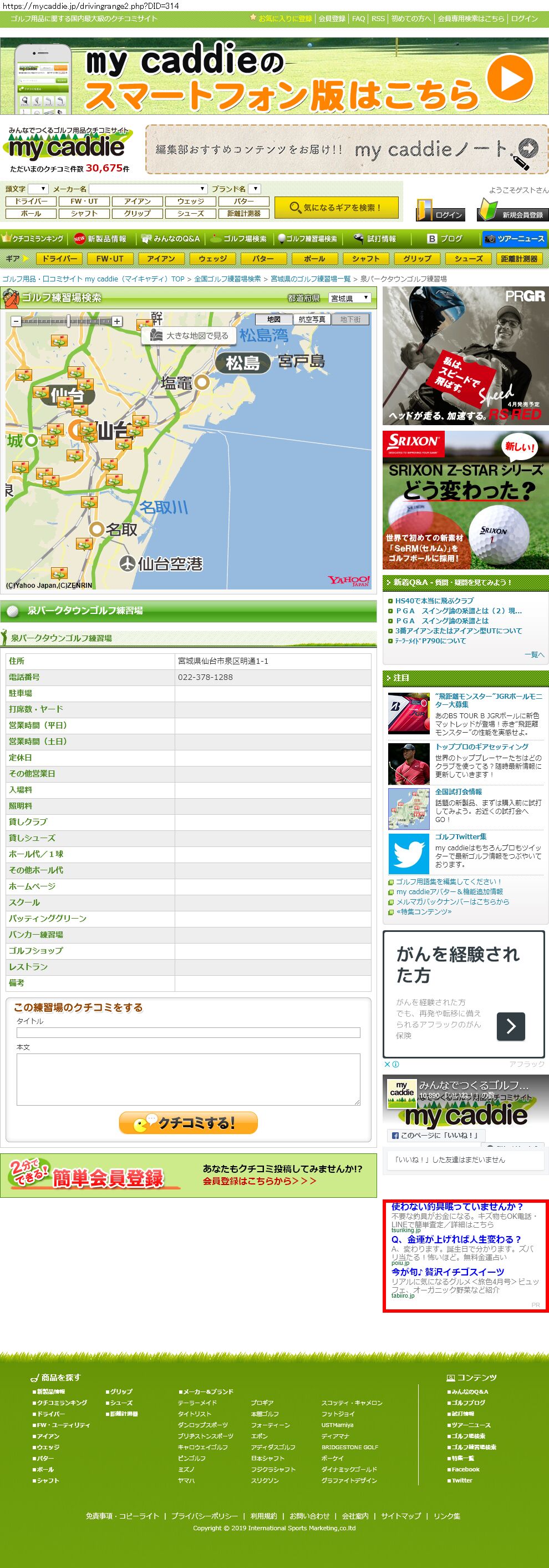Open HS40で本当に飛ぶクラブ Q&A link

click(x=434, y=601)
